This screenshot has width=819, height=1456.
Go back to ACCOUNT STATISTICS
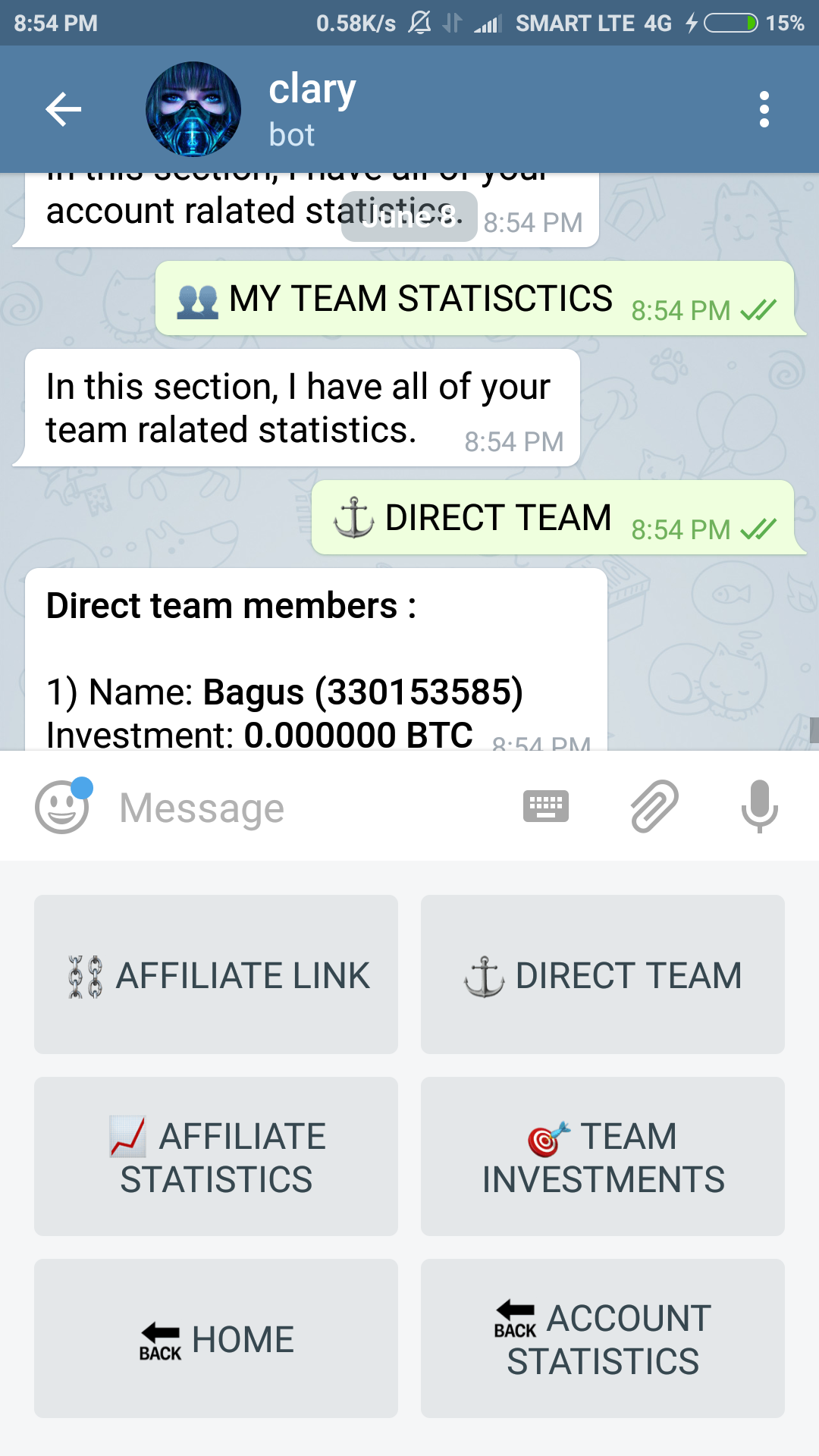603,1338
